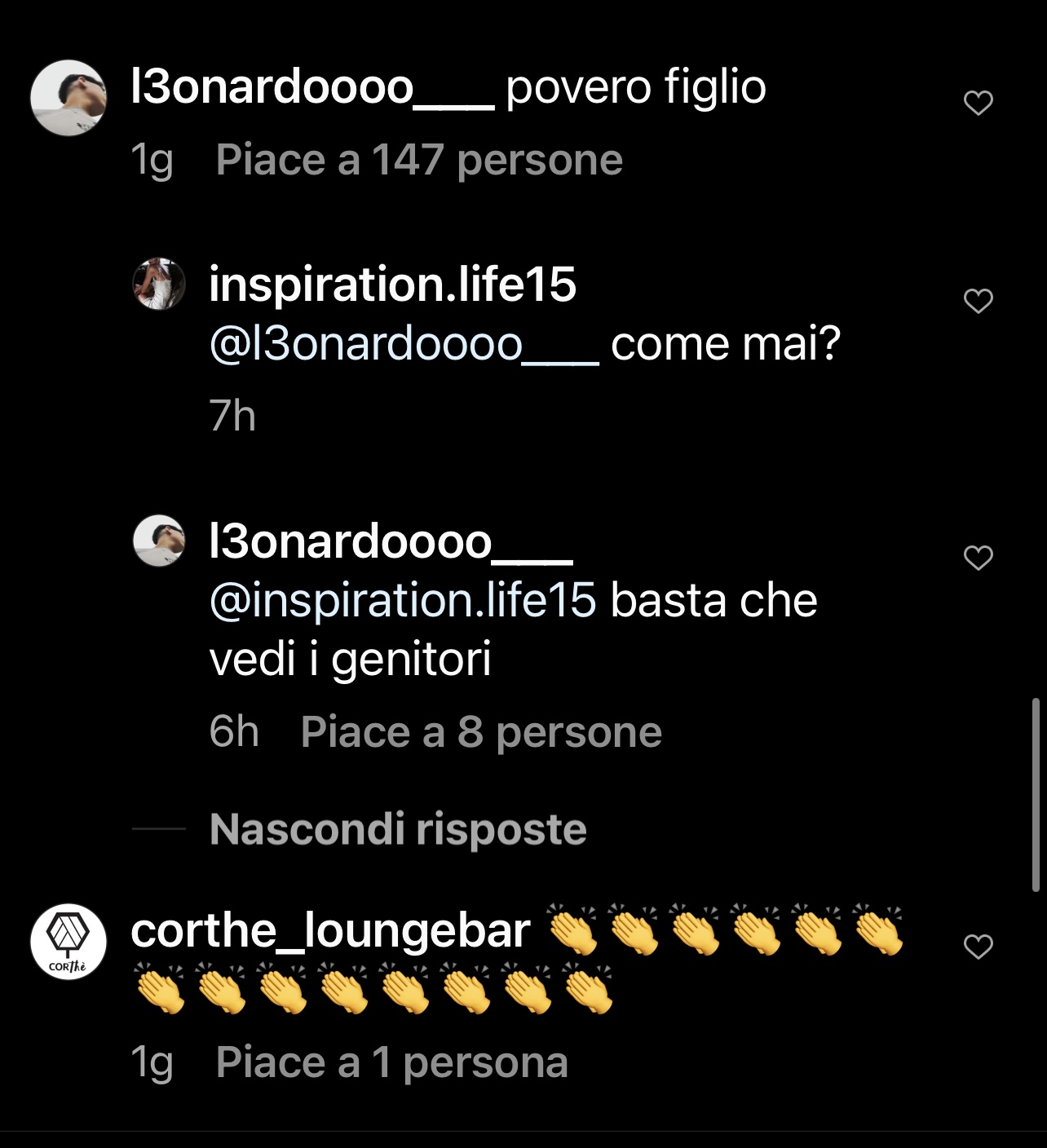Like the "basta che vedi i genitori" reply

978,558
